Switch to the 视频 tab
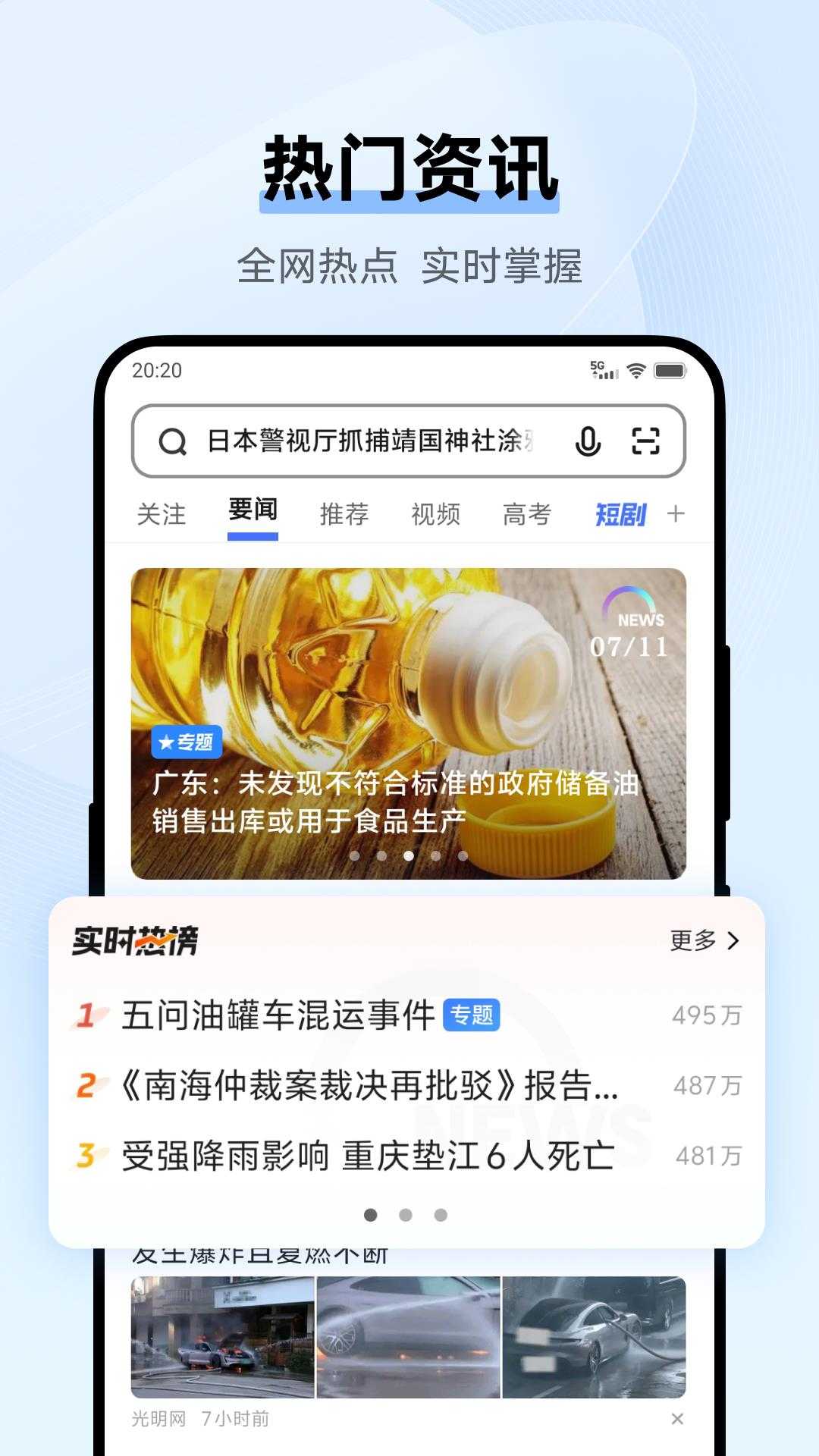 pyautogui.click(x=436, y=513)
